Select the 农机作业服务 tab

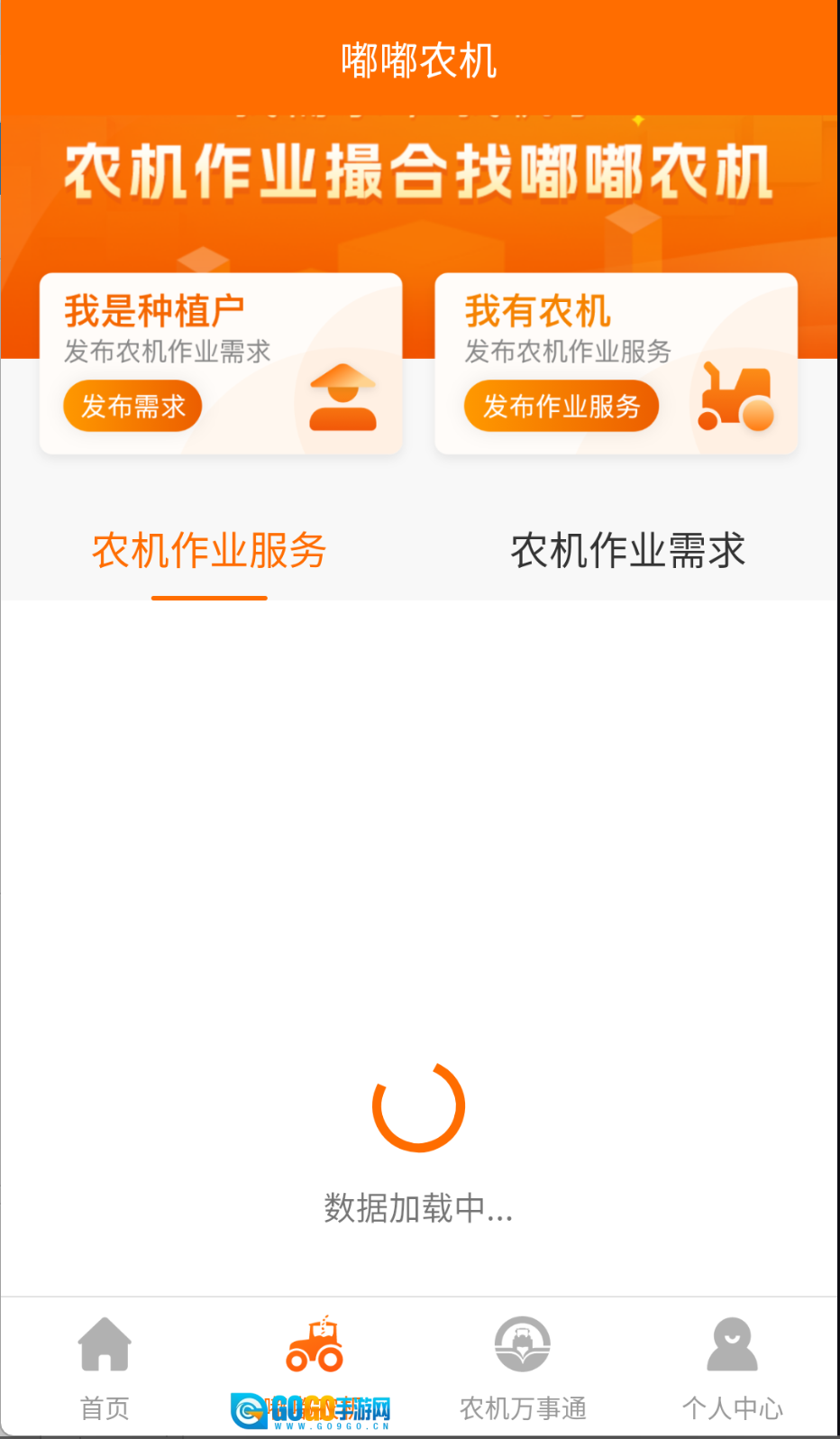point(209,550)
